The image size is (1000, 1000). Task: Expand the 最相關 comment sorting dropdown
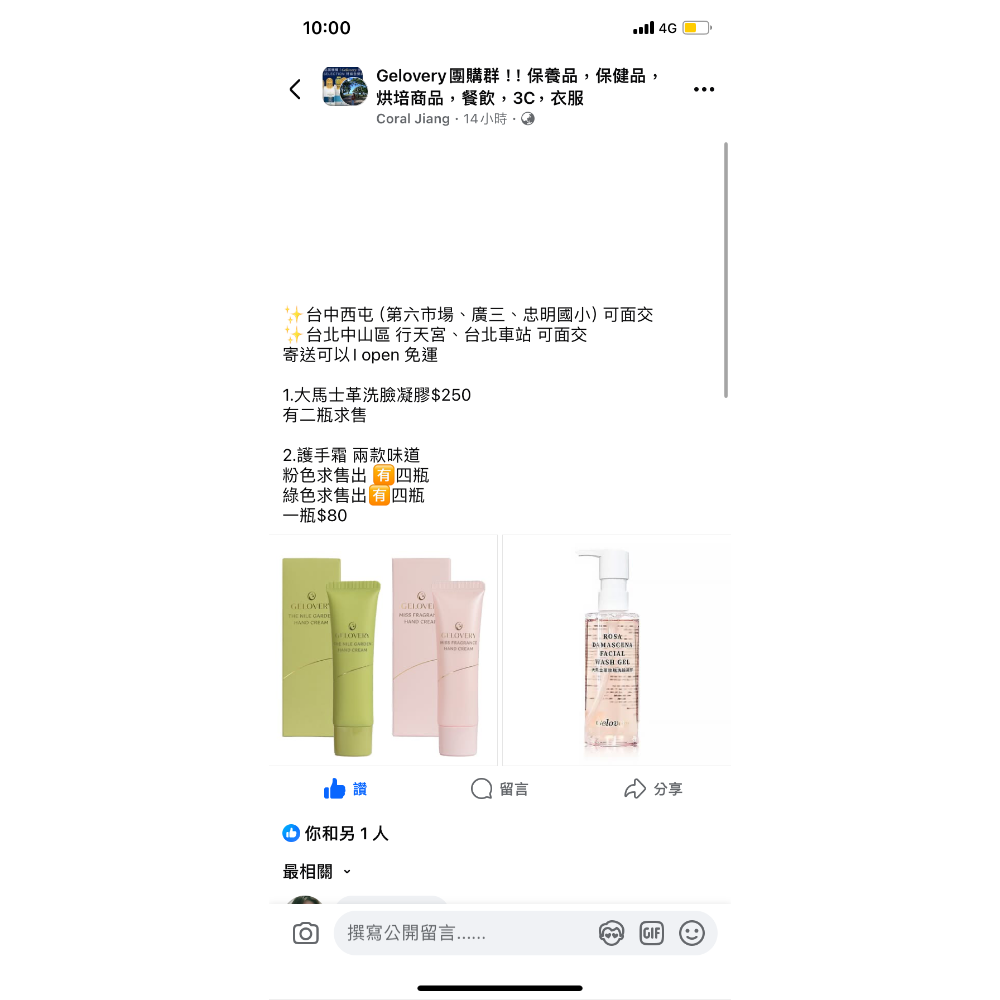318,872
